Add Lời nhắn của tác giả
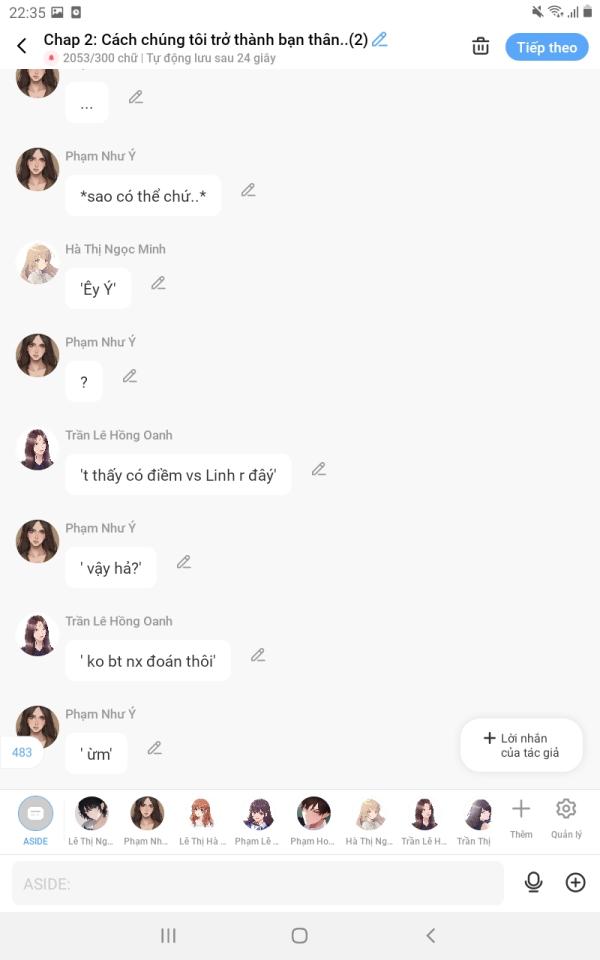This screenshot has width=600, height=960. [x=522, y=745]
